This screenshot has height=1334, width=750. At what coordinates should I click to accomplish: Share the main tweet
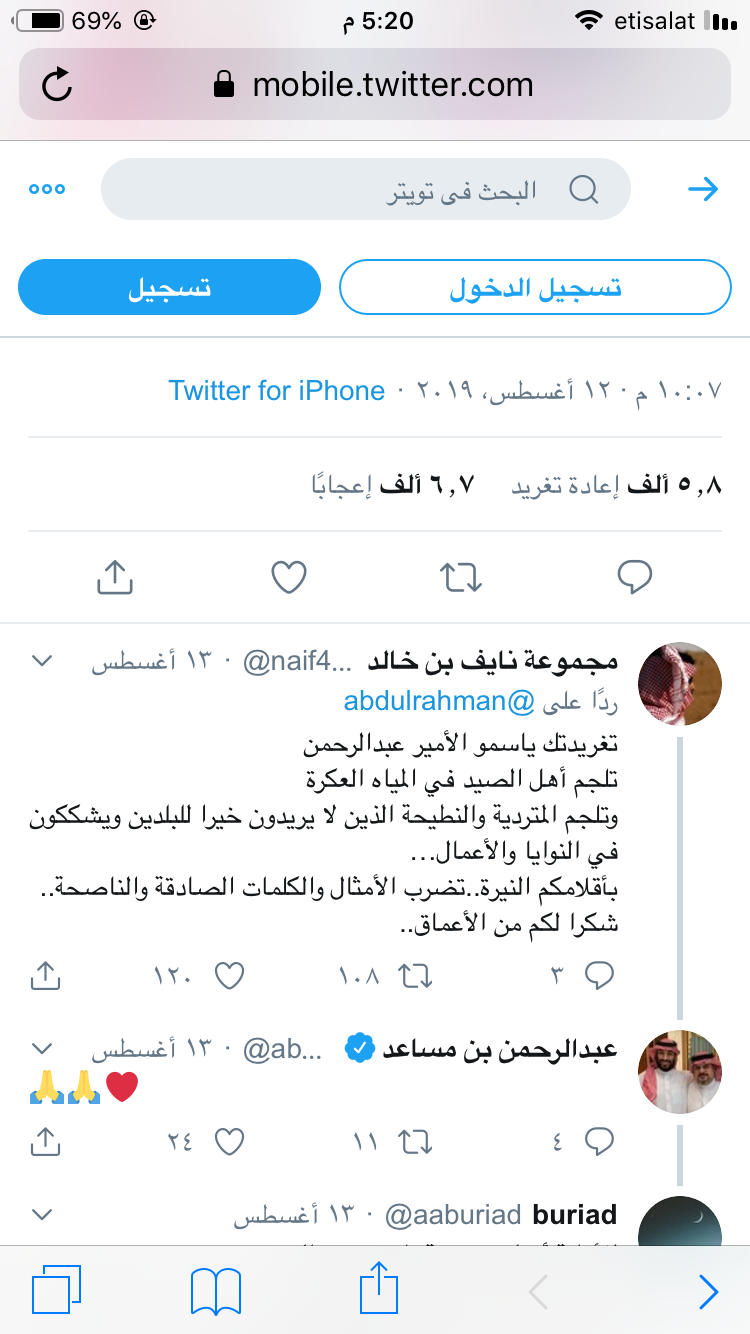[x=115, y=576]
